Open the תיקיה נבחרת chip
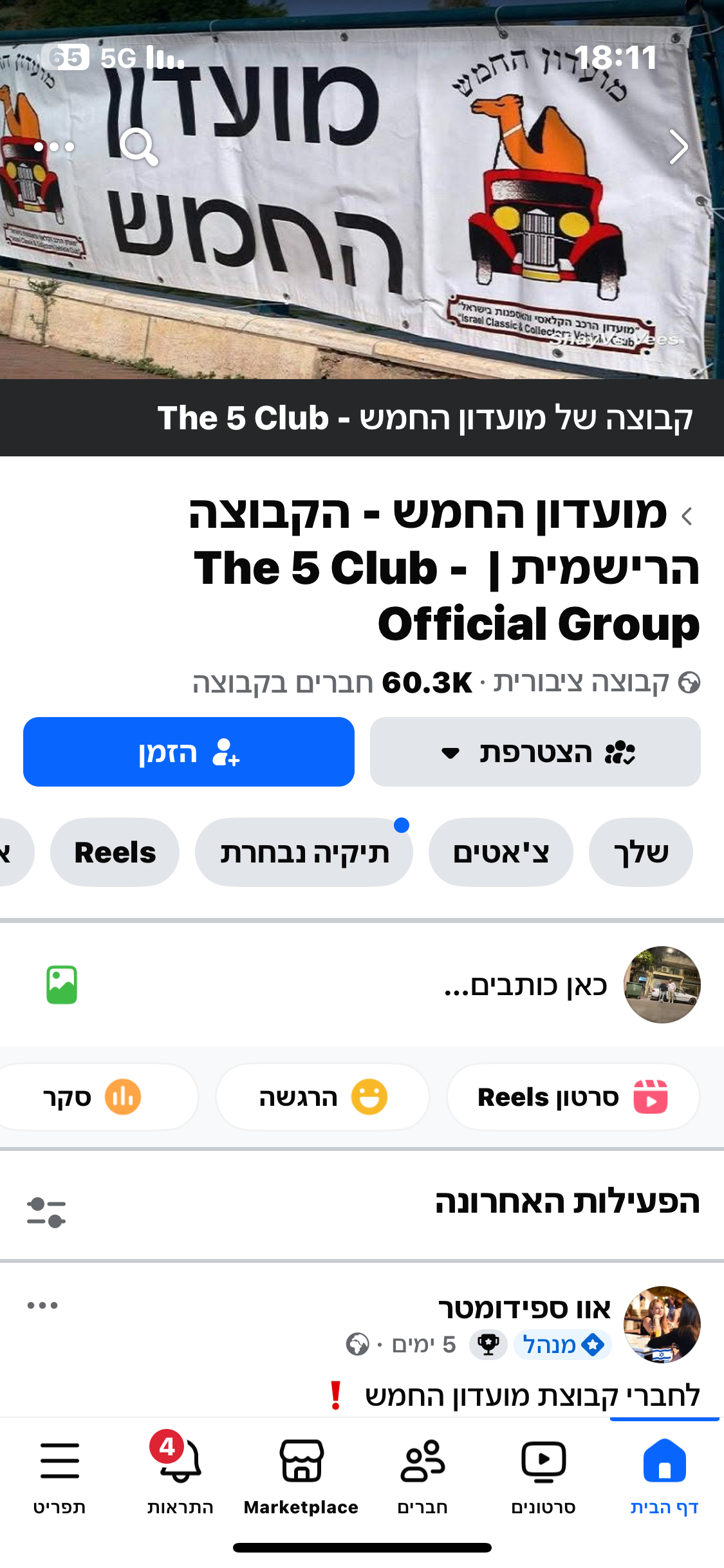724x1568 pixels. (304, 852)
